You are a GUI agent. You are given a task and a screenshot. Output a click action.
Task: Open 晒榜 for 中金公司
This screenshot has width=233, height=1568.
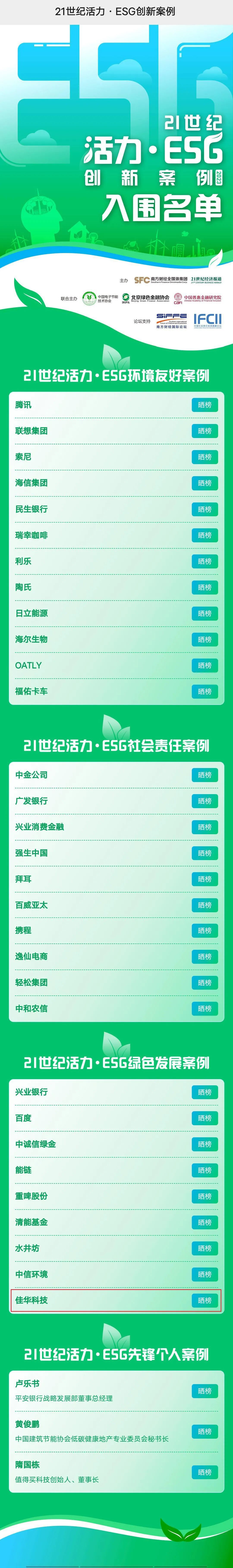pyautogui.click(x=204, y=775)
